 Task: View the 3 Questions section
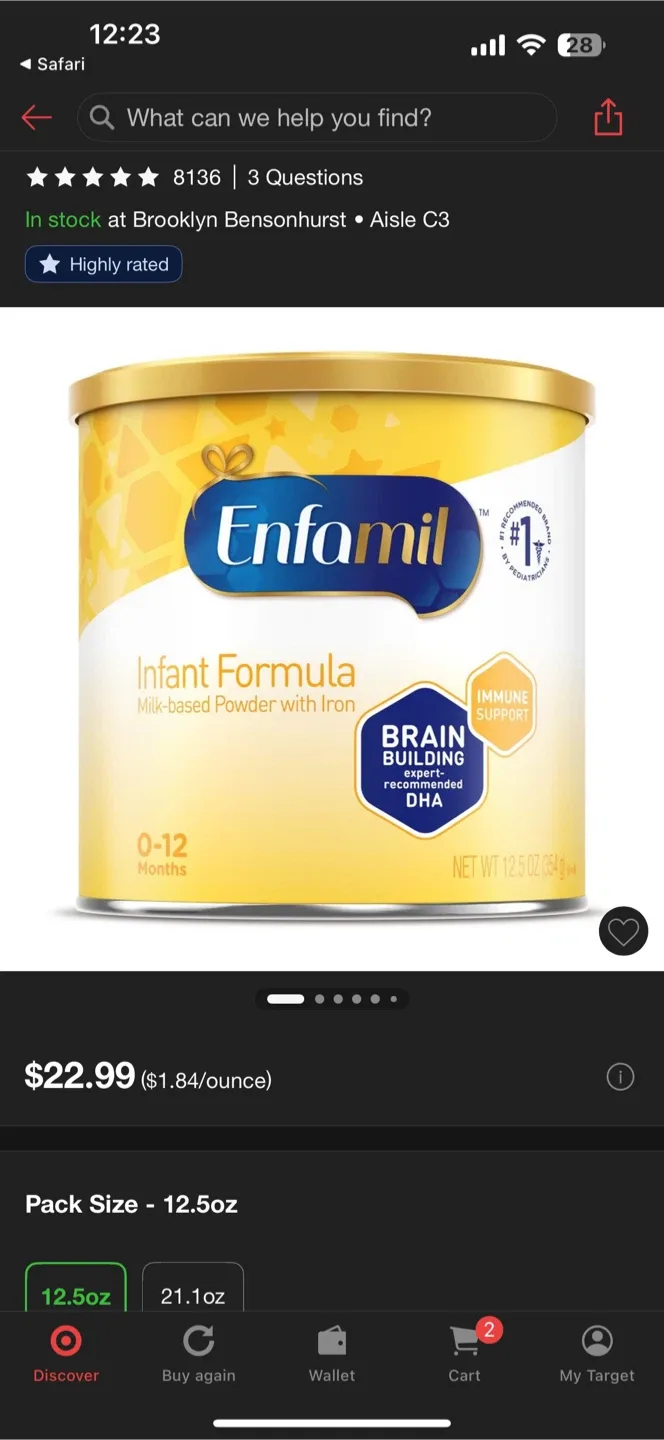(305, 177)
